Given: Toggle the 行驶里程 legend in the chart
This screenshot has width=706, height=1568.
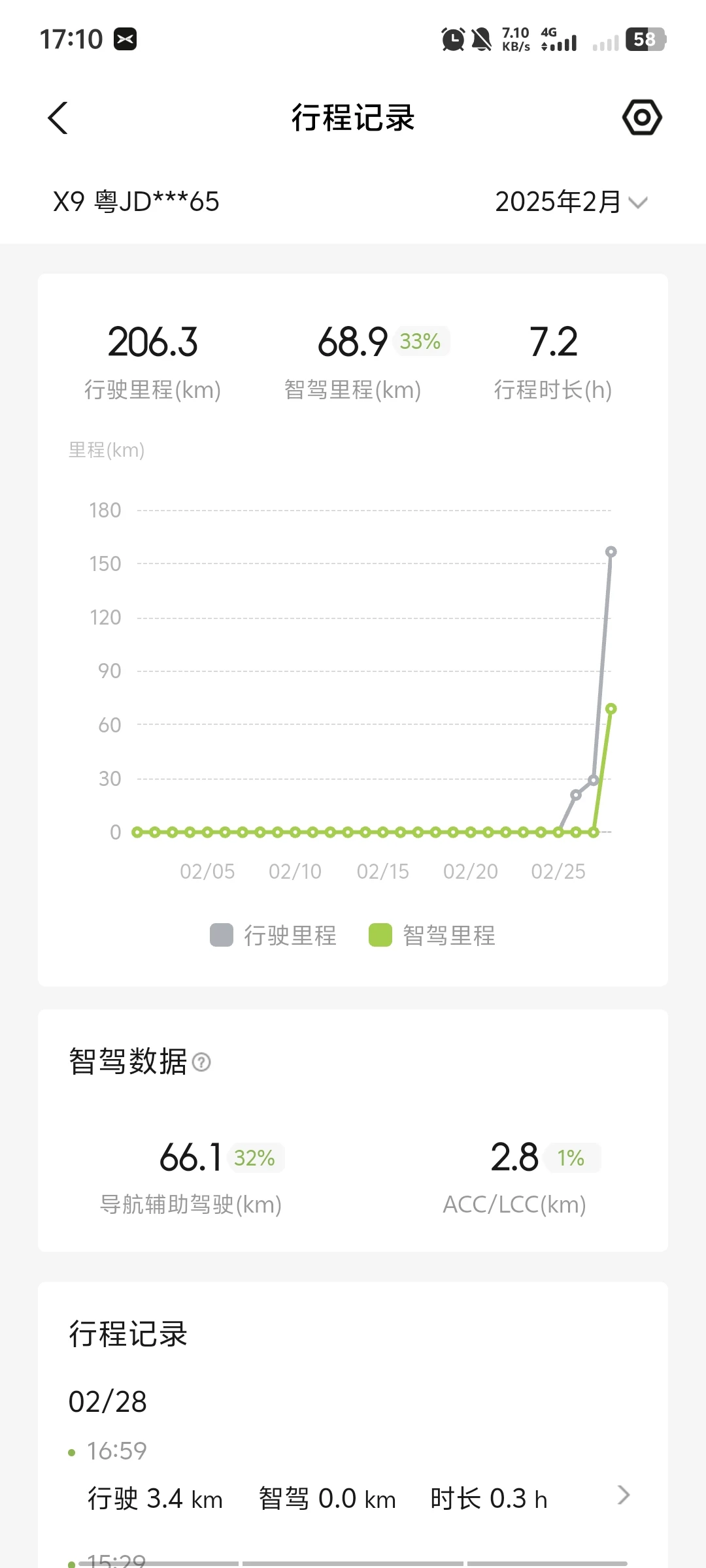Looking at the screenshot, I should [273, 935].
